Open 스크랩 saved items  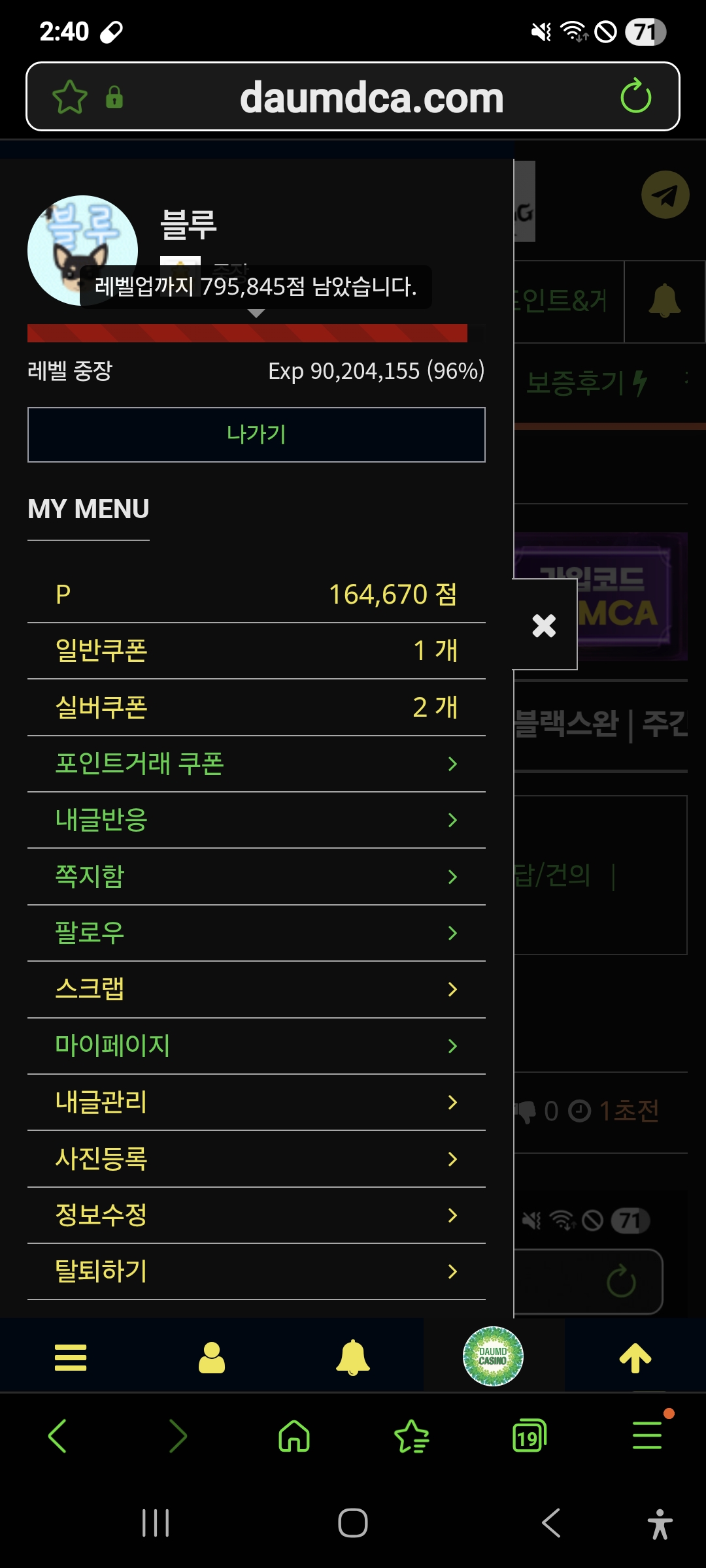click(x=256, y=989)
